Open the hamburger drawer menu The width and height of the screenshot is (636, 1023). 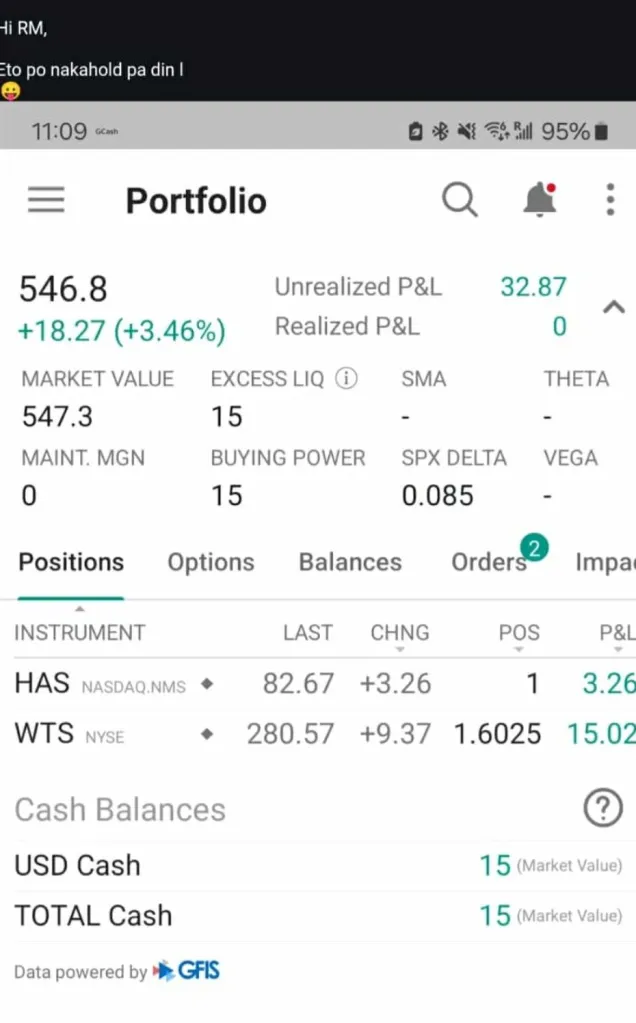(x=46, y=200)
